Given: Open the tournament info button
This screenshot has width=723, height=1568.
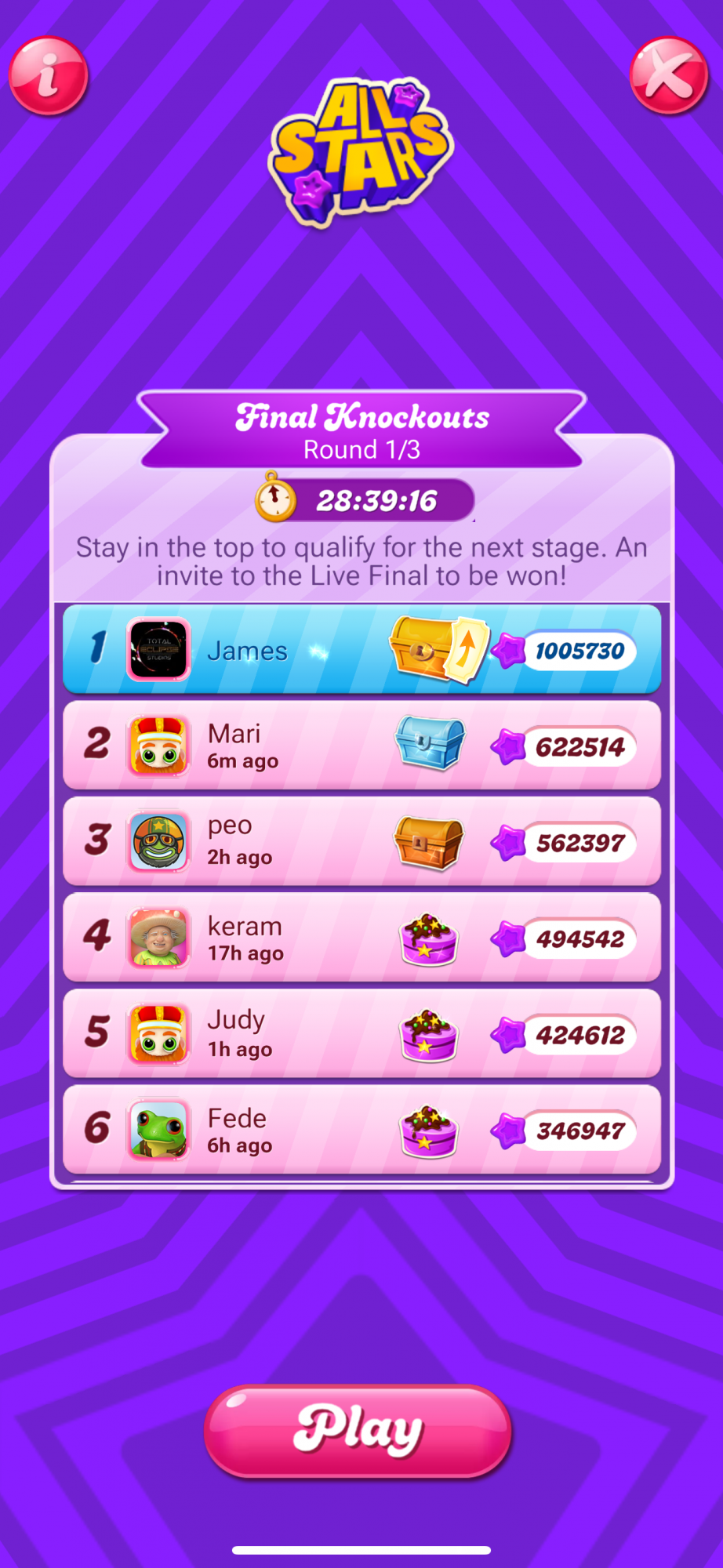Looking at the screenshot, I should point(48,76).
